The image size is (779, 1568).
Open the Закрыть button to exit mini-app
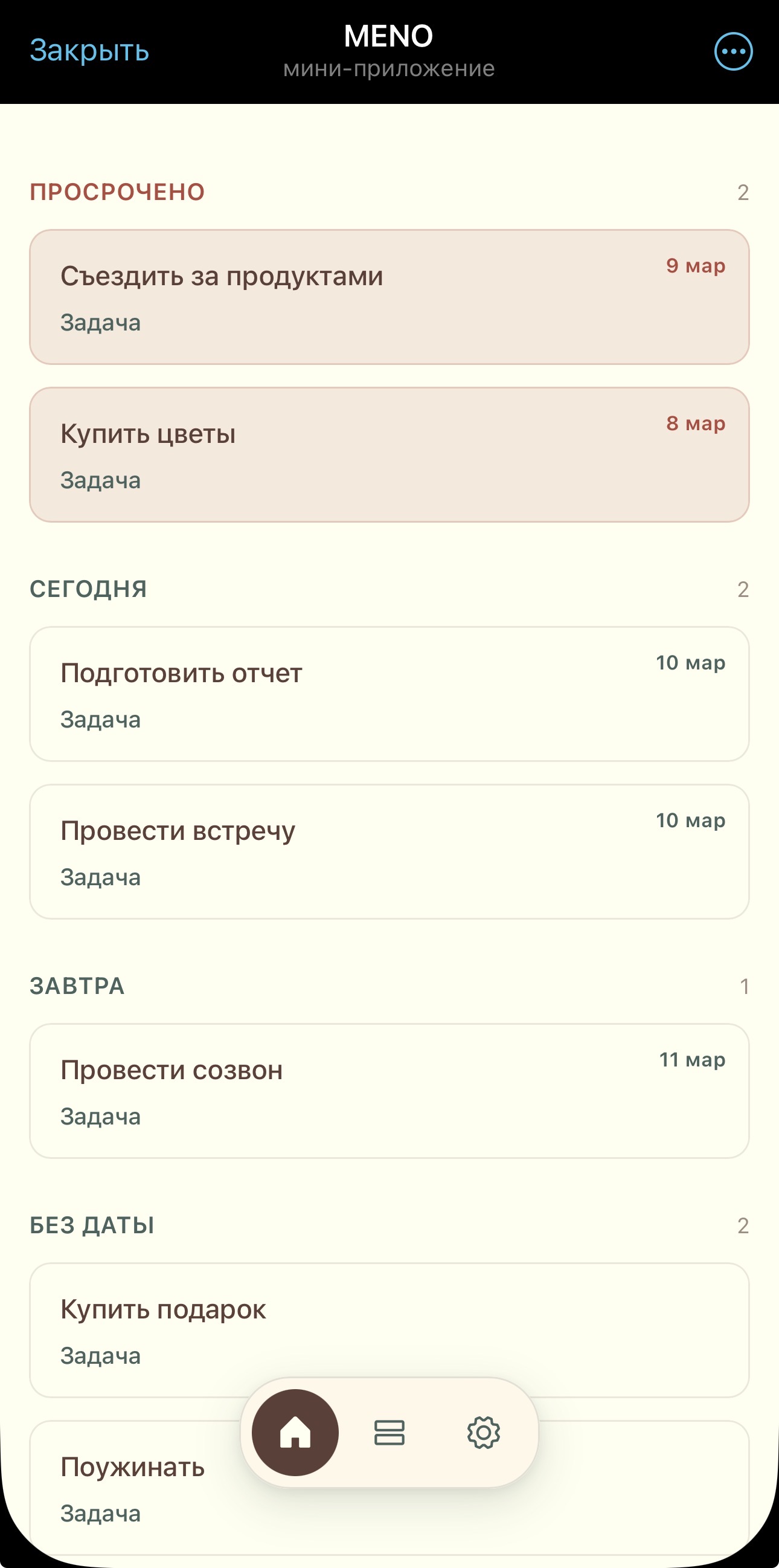click(89, 51)
